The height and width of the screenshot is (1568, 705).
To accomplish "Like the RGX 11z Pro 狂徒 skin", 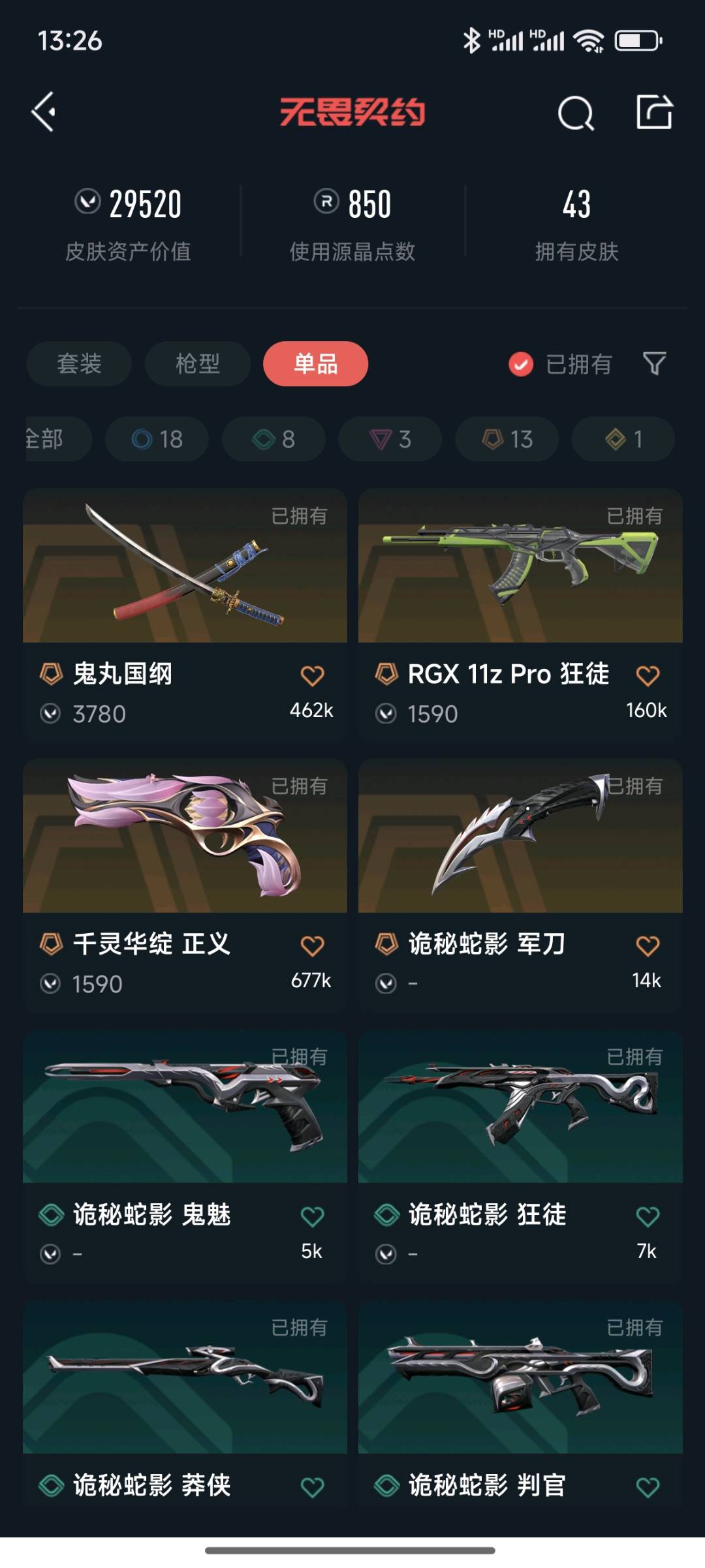I will [647, 676].
